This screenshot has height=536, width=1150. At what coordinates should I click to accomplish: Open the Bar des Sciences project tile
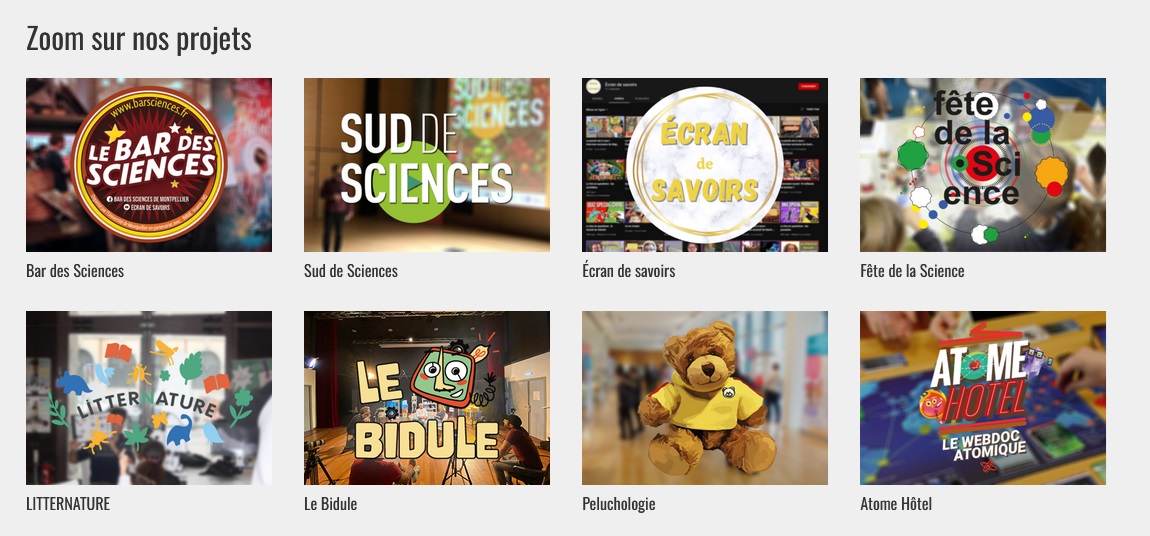pos(148,165)
